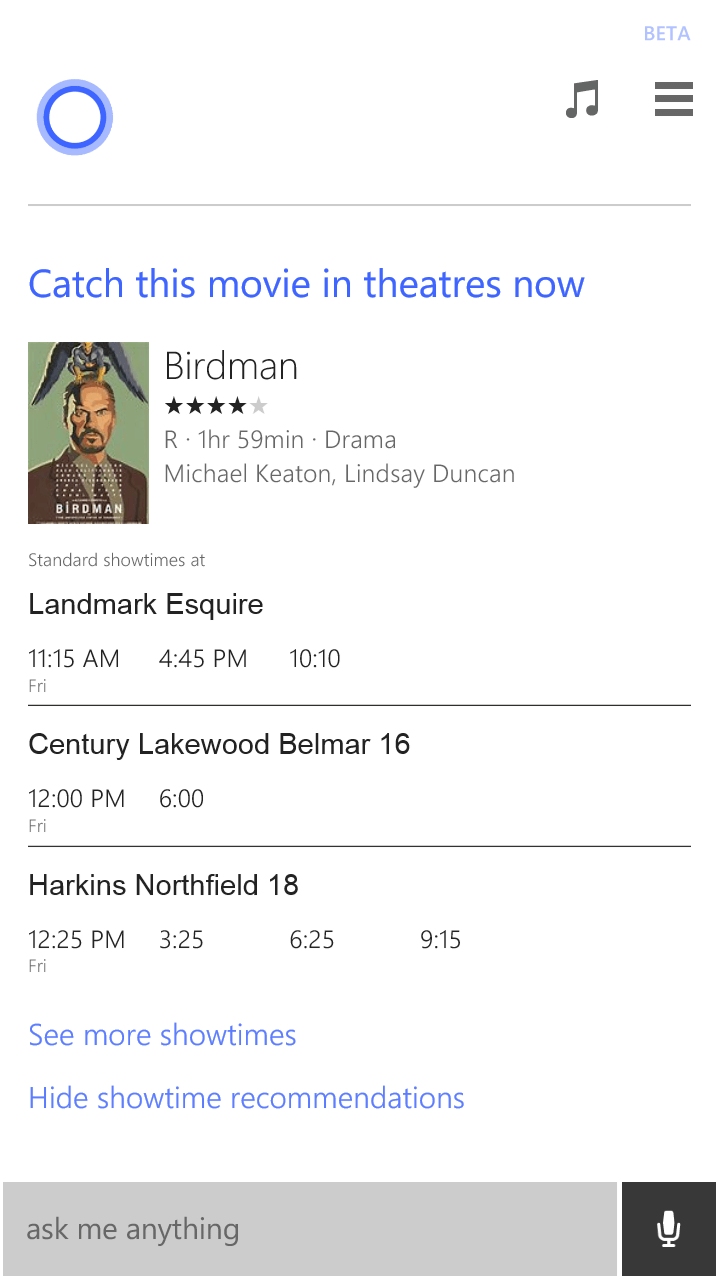The width and height of the screenshot is (720, 1280).
Task: Pick the 12:00 PM Belmar showtime
Action: click(x=77, y=799)
